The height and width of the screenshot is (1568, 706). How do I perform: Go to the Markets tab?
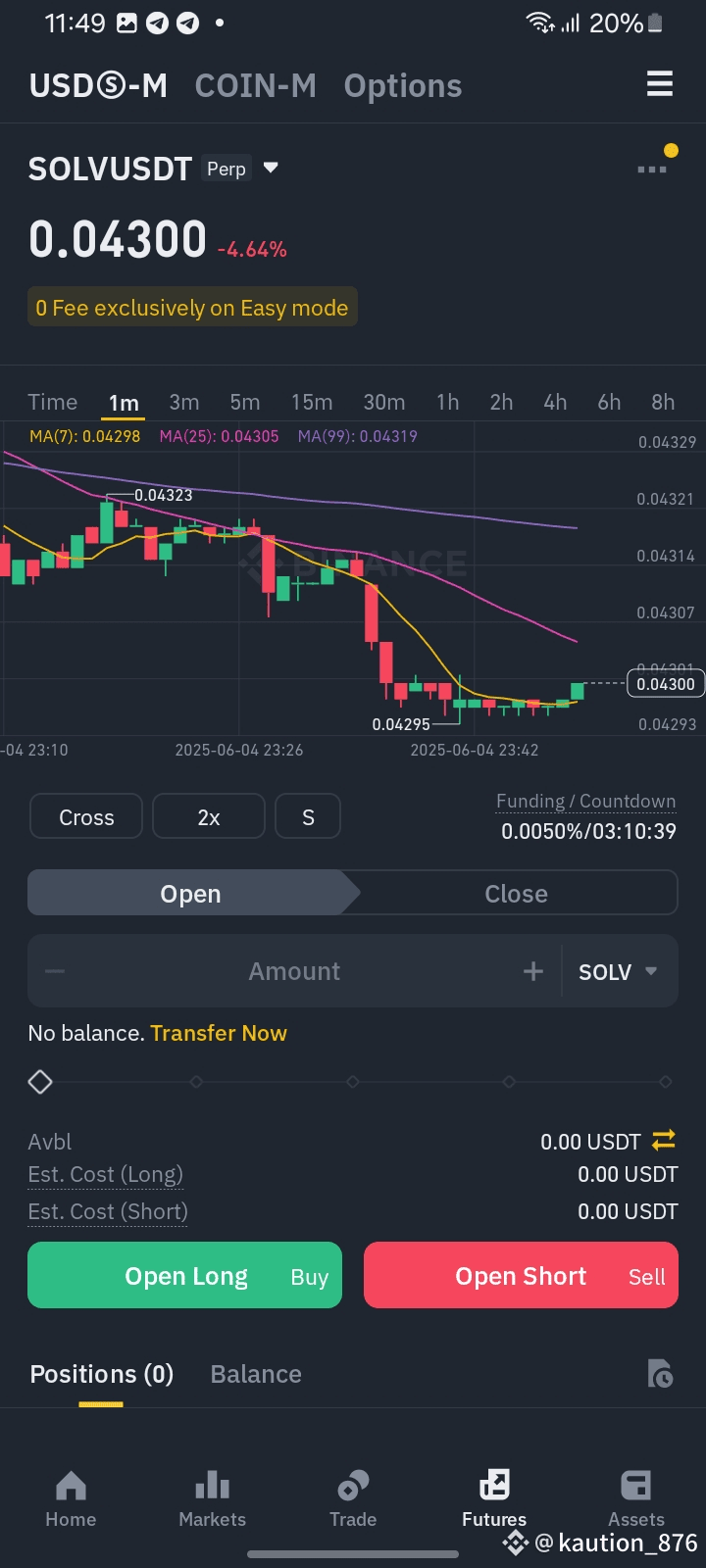[x=212, y=1499]
